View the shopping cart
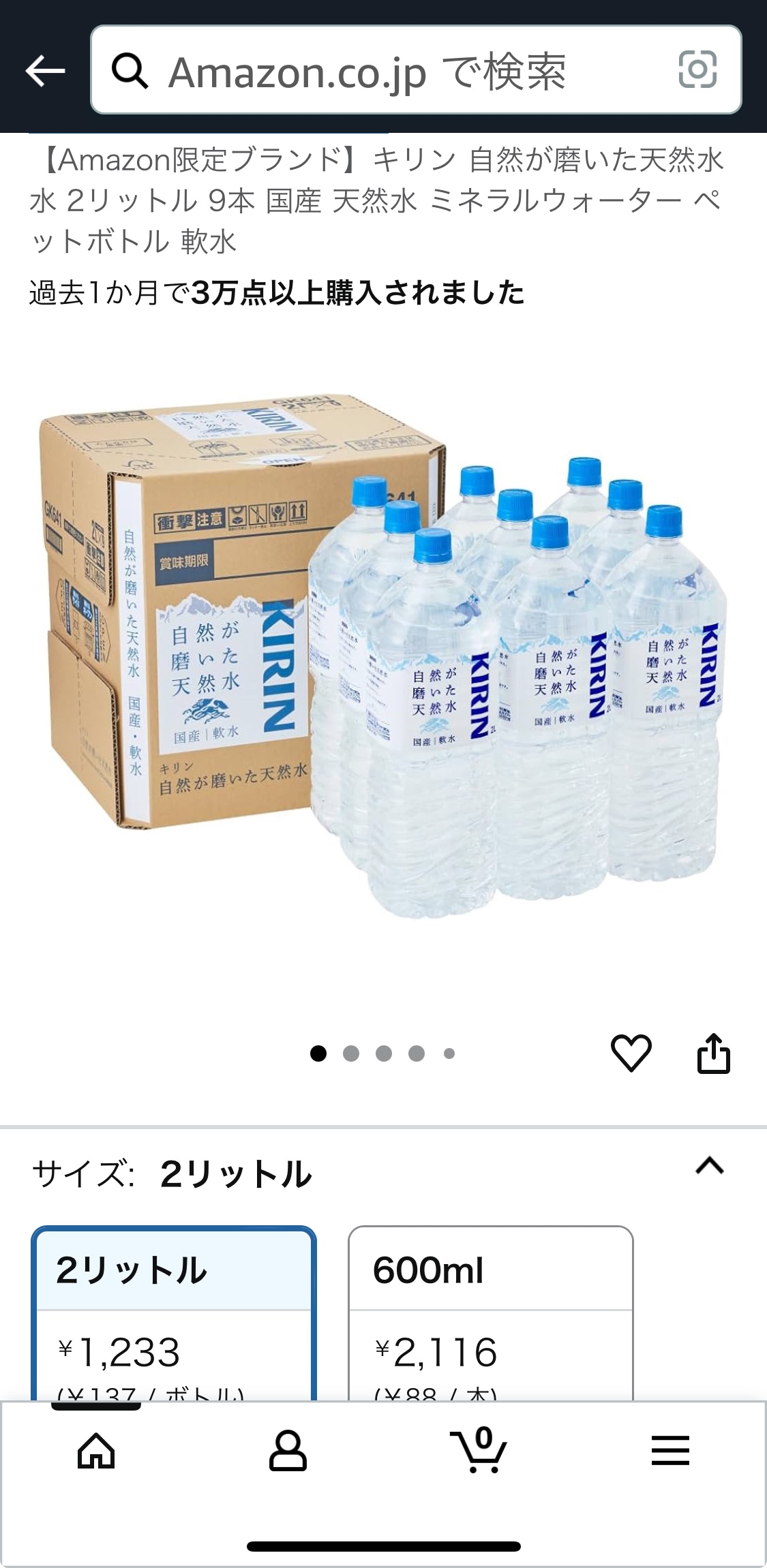767x1568 pixels. pos(479,1449)
